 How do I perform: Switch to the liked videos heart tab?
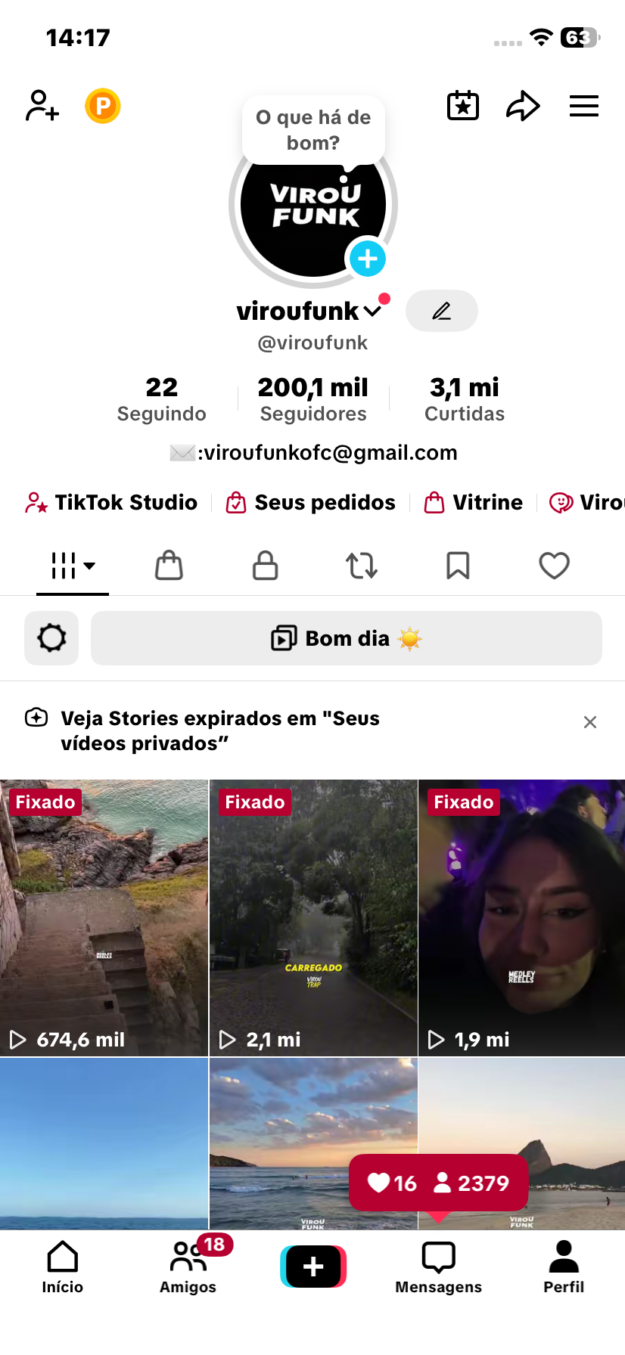[554, 566]
